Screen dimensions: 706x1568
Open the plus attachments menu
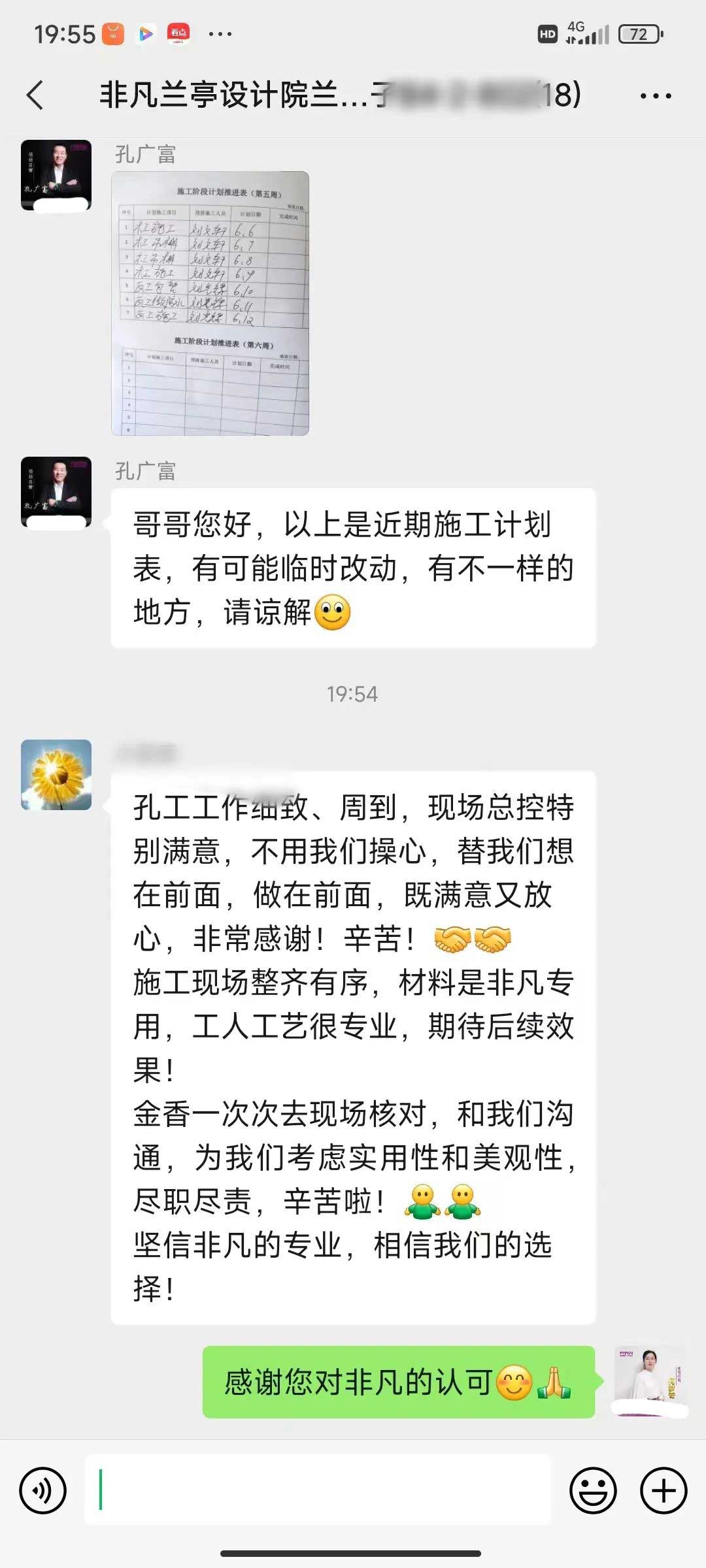[x=664, y=1490]
